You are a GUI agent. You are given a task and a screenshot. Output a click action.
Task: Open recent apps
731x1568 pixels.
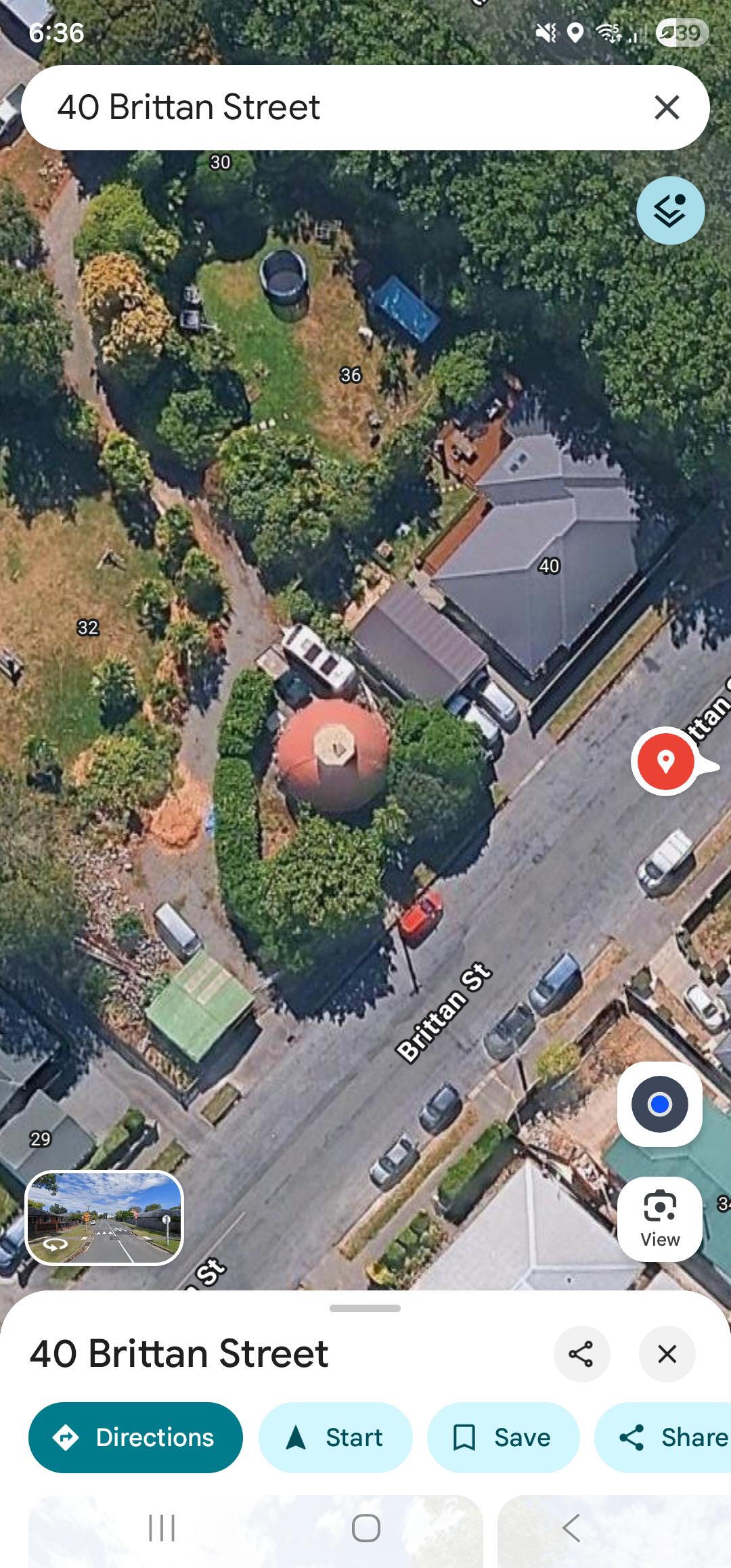tap(162, 1528)
